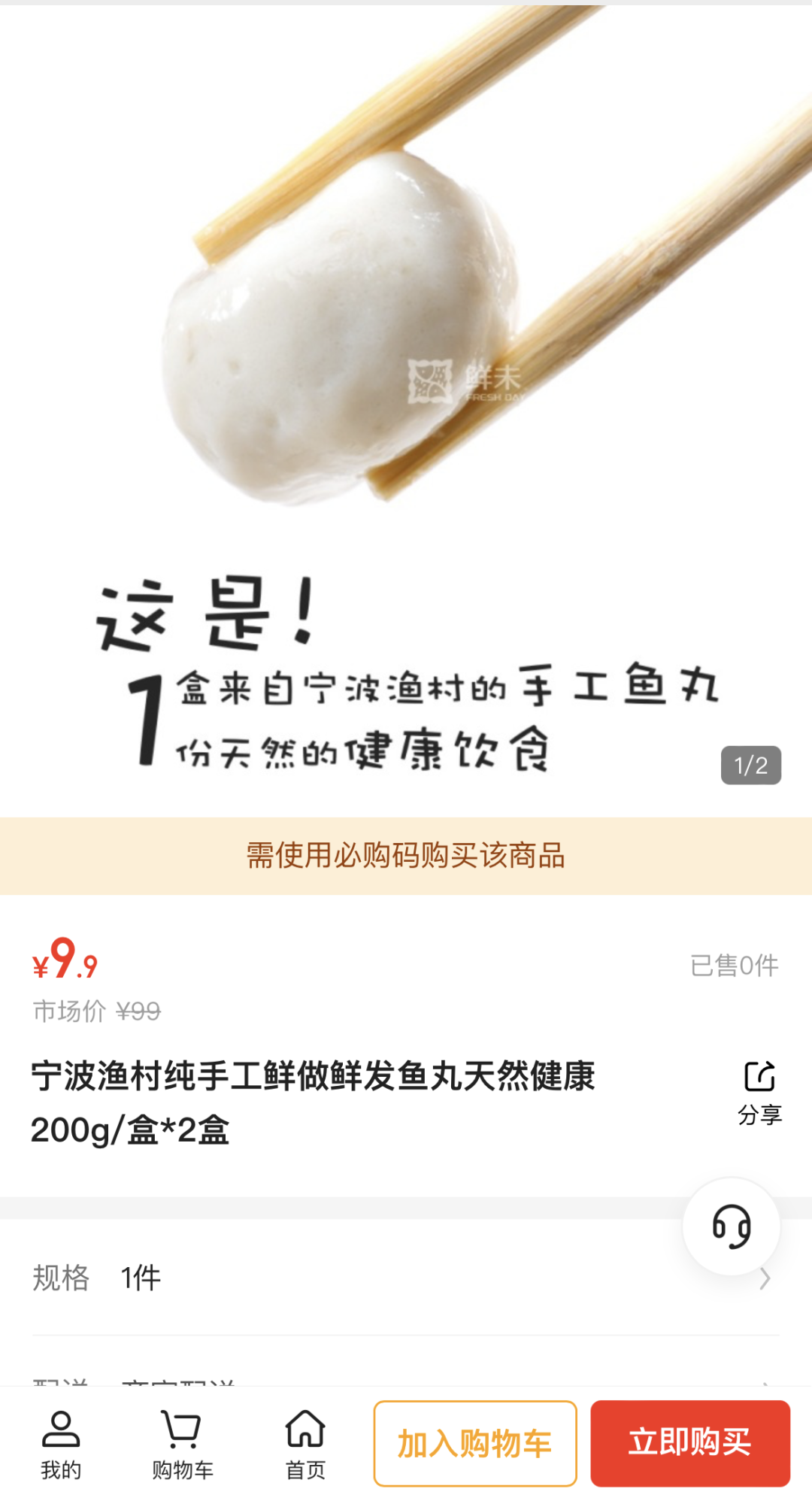Image resolution: width=812 pixels, height=1507 pixels.
Task: Open the 规格 specification selector
Action: [x=406, y=1278]
